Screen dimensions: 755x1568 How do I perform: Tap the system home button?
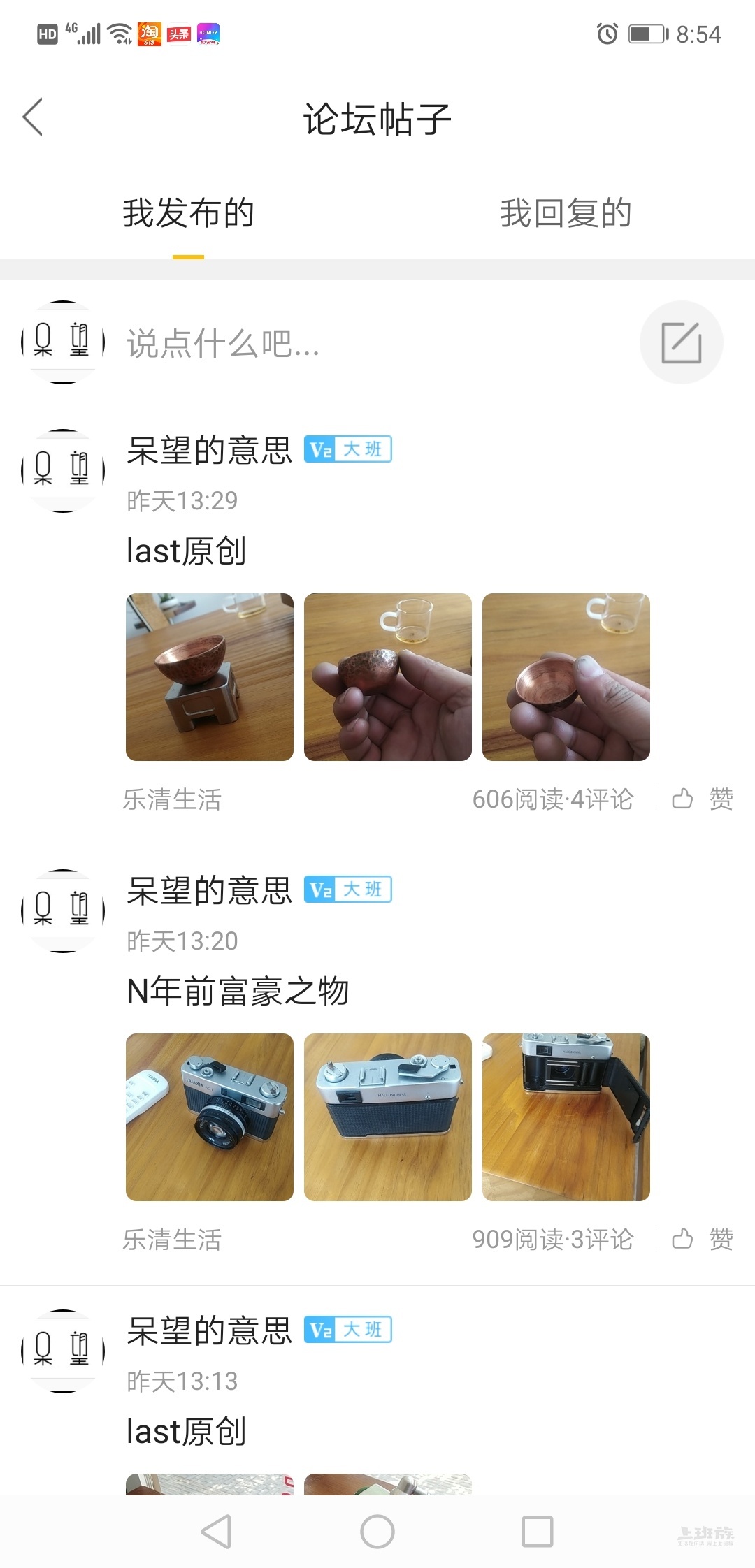click(377, 1532)
